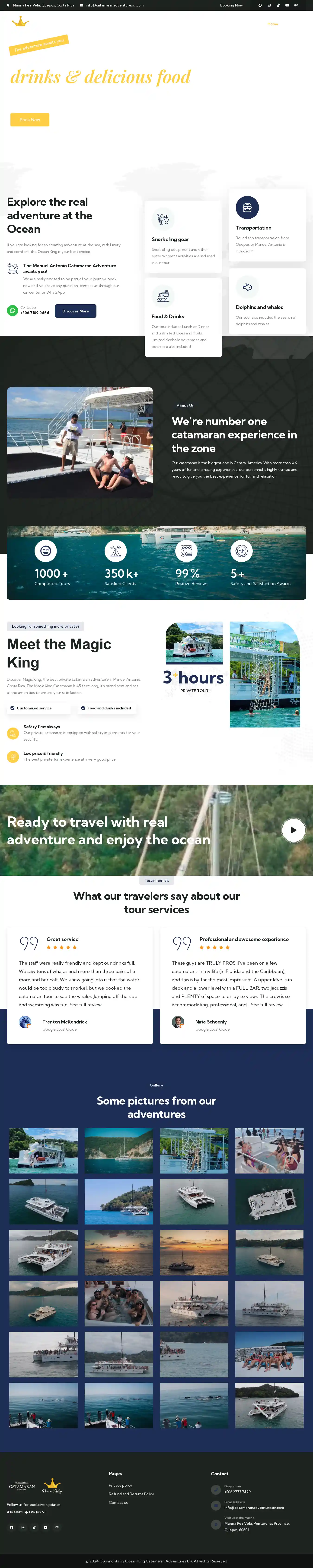Open the TikTok icon in the footer
Screen dimensions: 313x1568
tap(34, 1527)
